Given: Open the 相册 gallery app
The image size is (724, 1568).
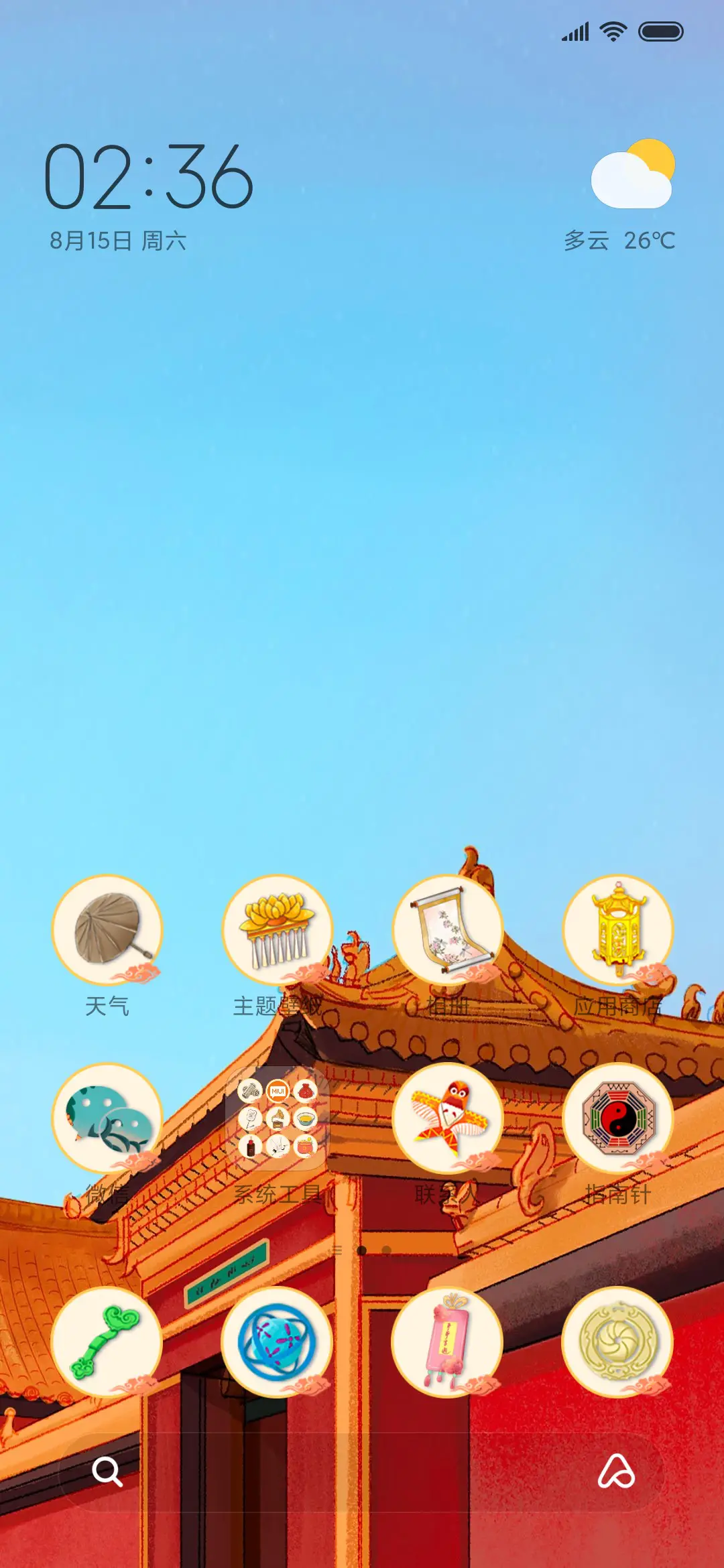Looking at the screenshot, I should (448, 929).
